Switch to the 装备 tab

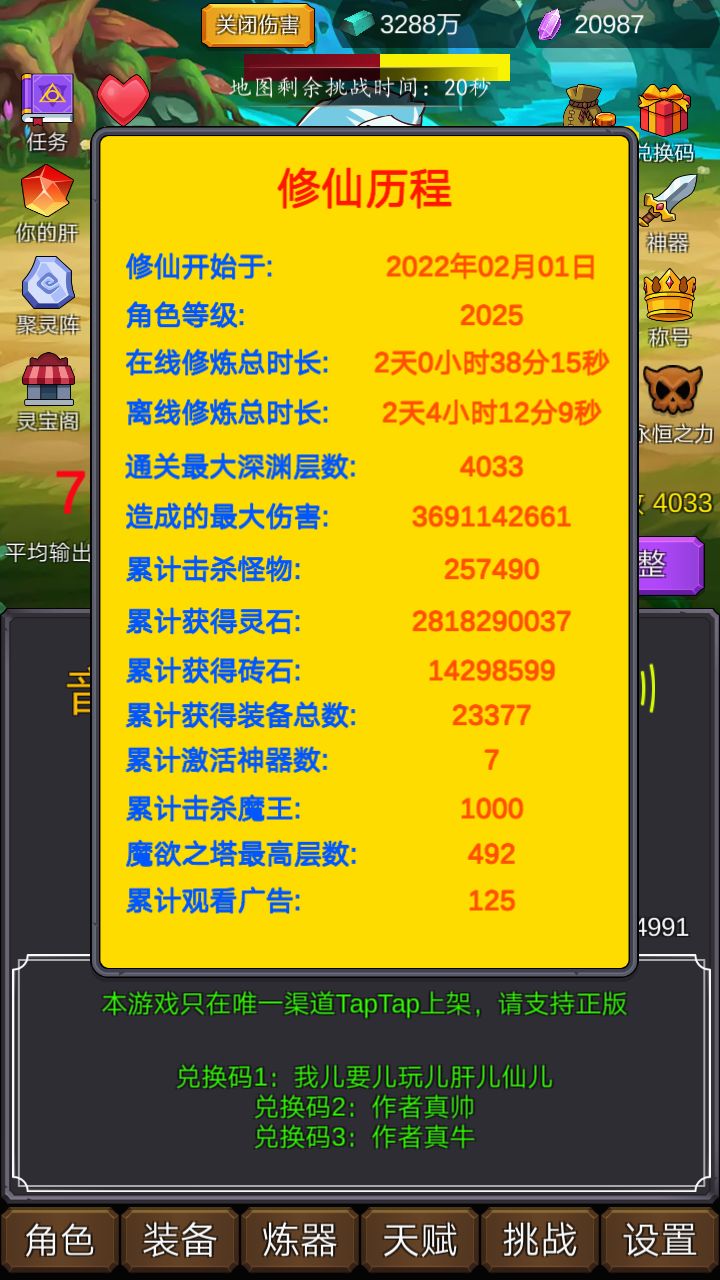point(179,1238)
